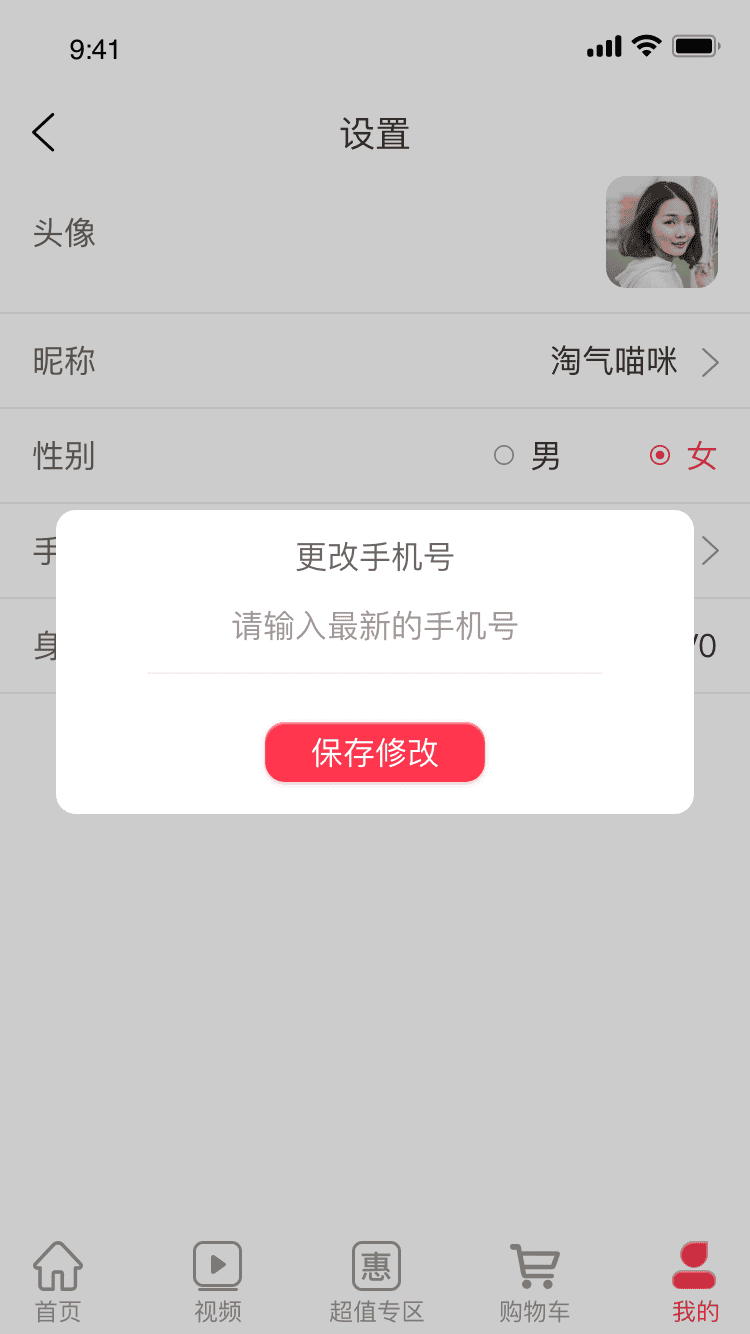Open the 购物车 tab
The height and width of the screenshot is (1334, 750).
pyautogui.click(x=534, y=1283)
